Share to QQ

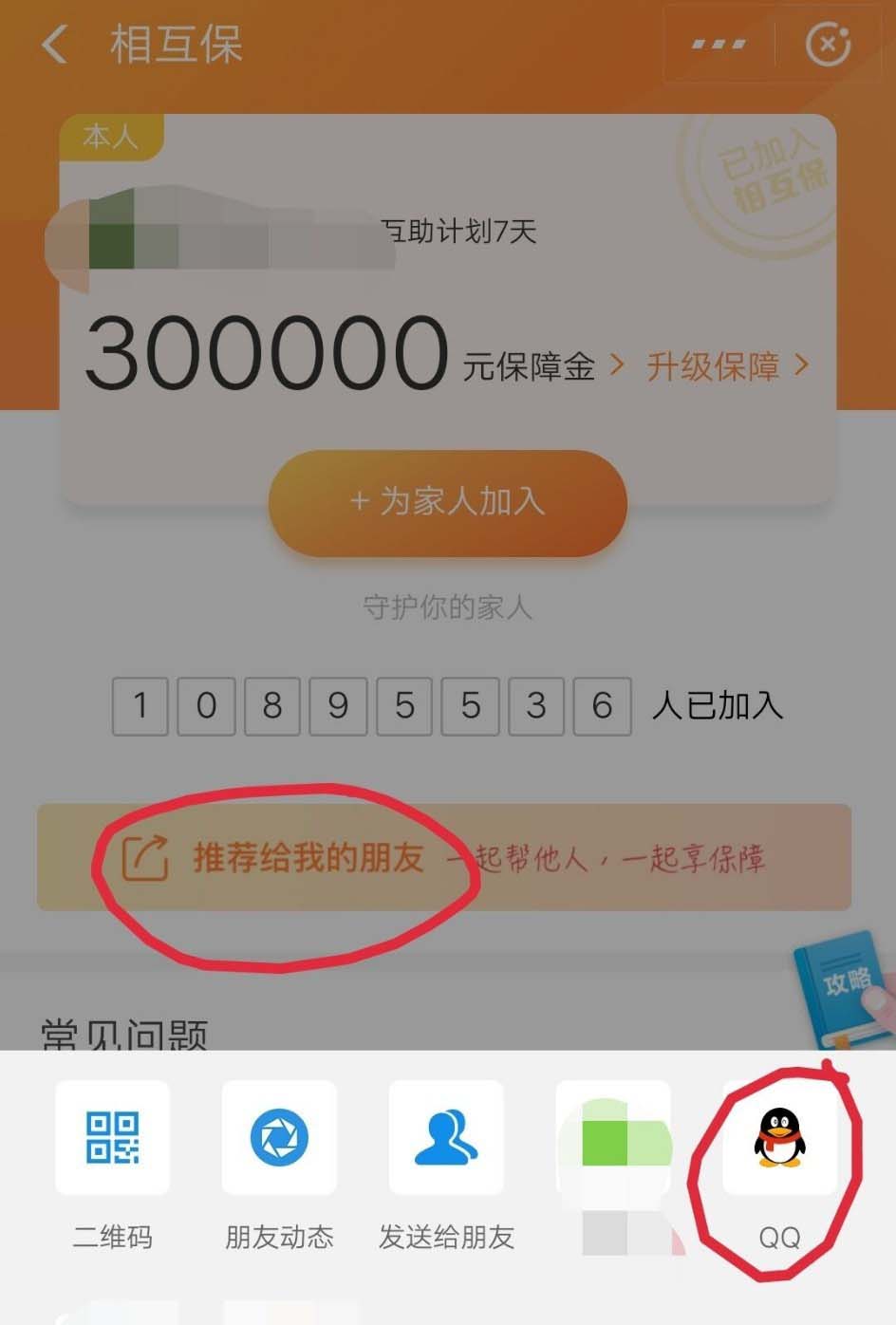pos(779,1137)
